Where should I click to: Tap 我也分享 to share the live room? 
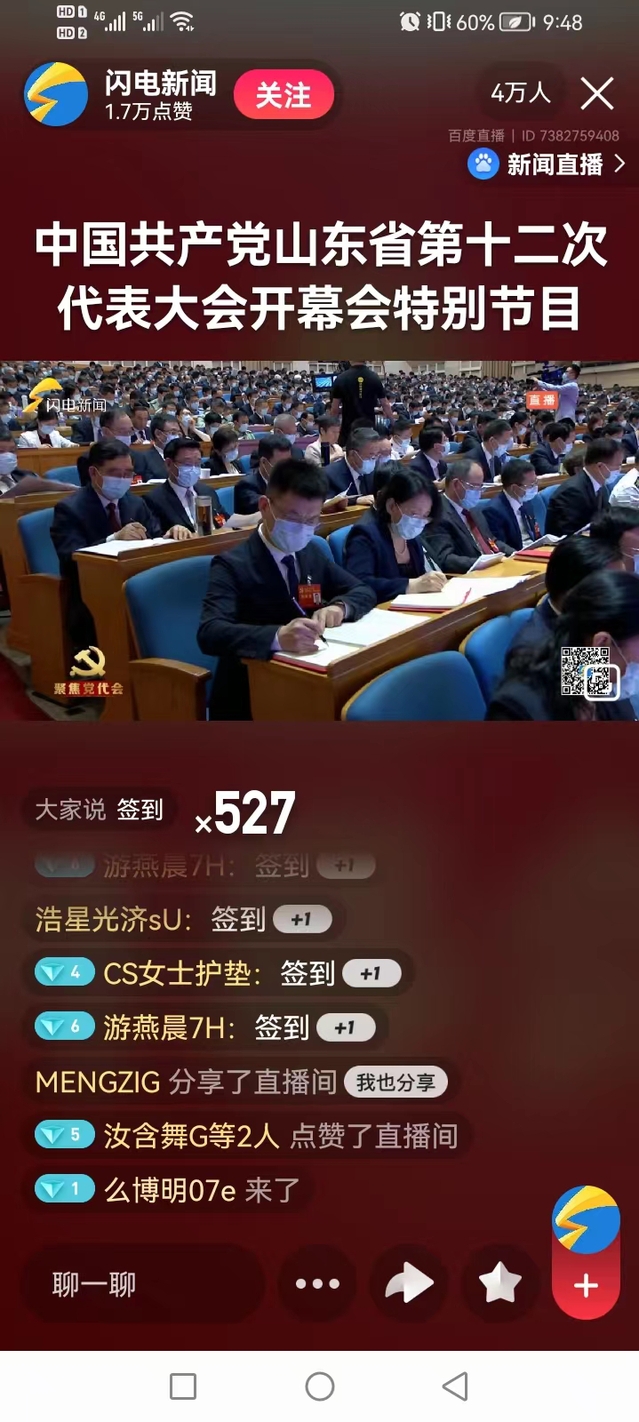396,1081
